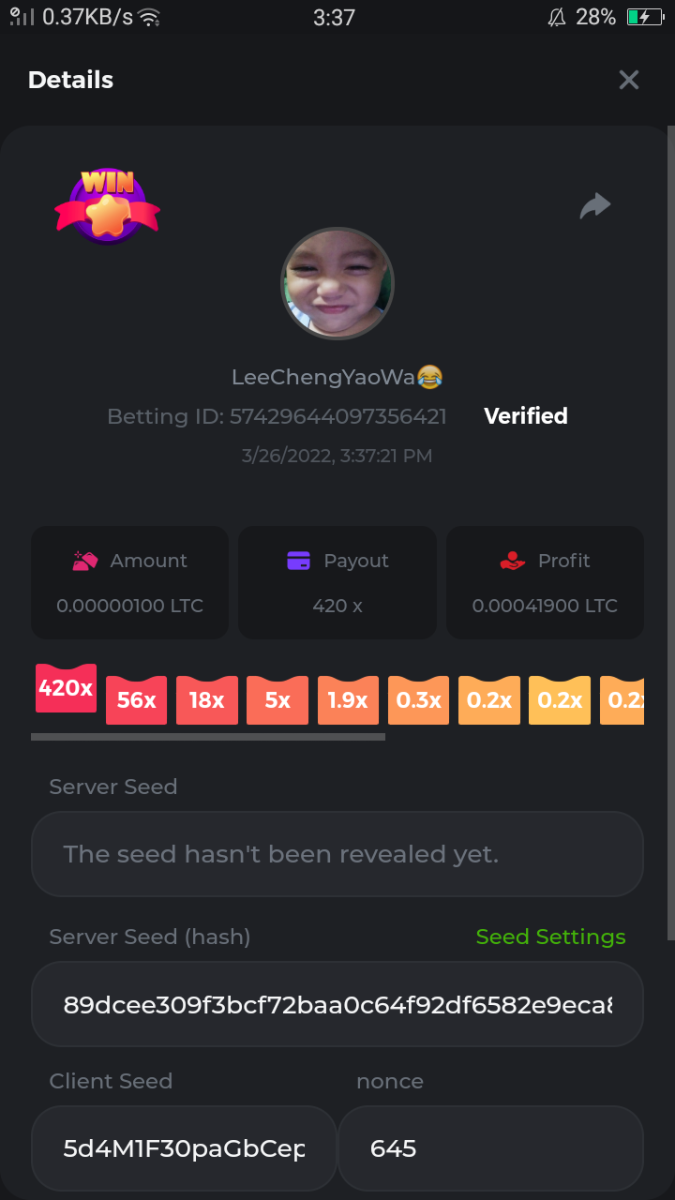Select the 0.3x multiplier tile

click(418, 700)
